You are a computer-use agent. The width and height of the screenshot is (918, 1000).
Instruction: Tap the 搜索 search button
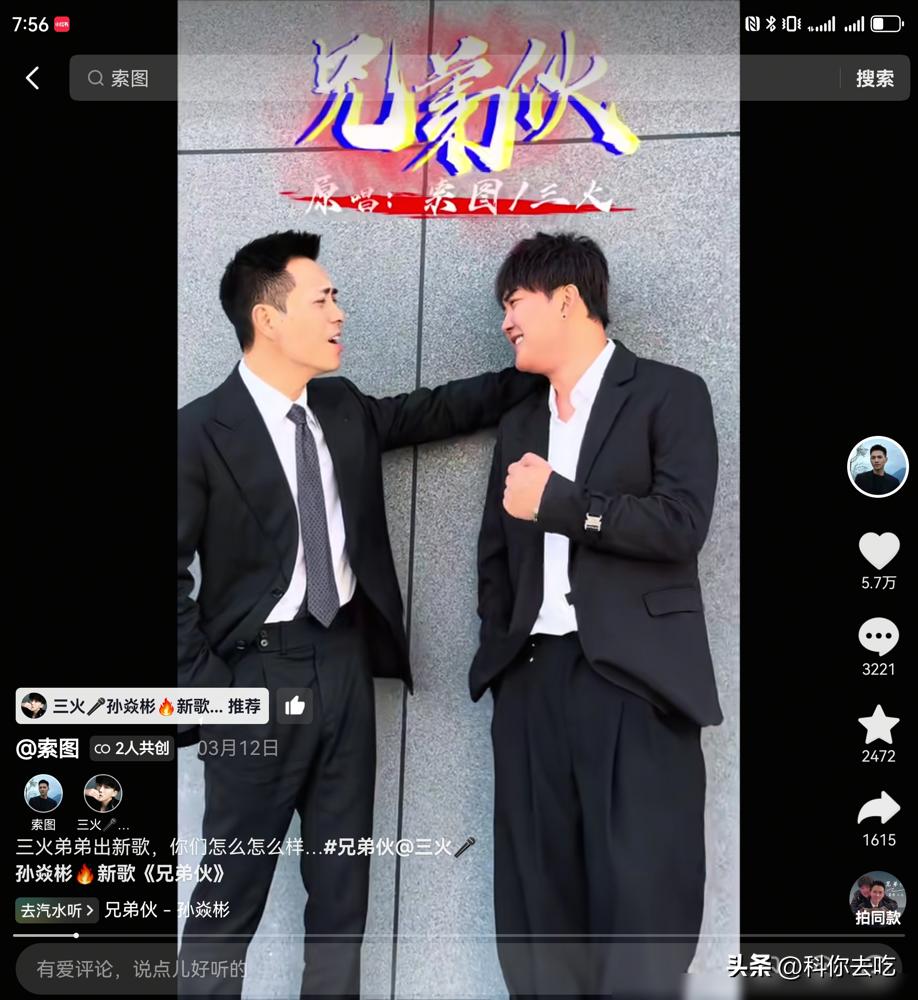pyautogui.click(x=877, y=78)
